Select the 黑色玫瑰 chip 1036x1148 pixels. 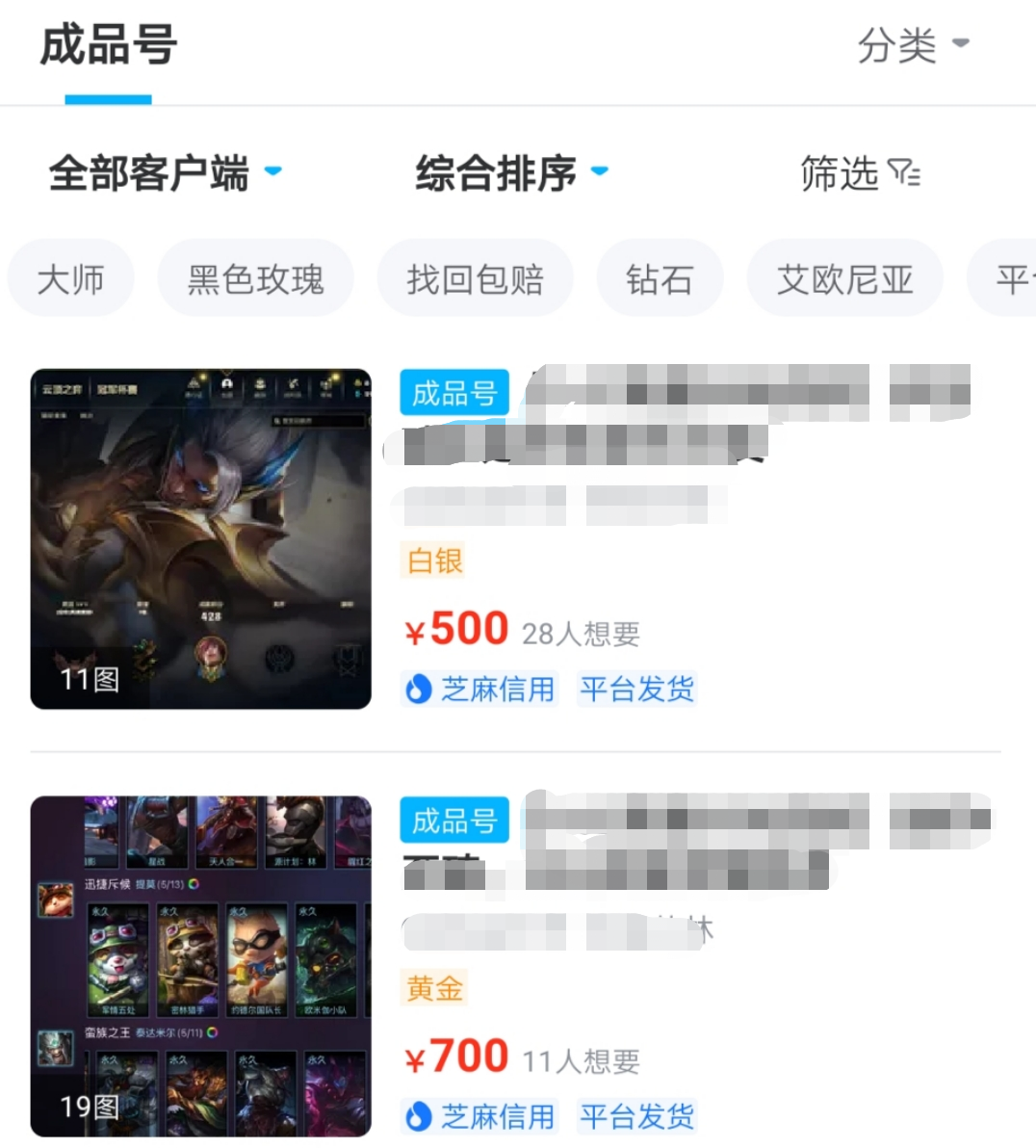(255, 280)
